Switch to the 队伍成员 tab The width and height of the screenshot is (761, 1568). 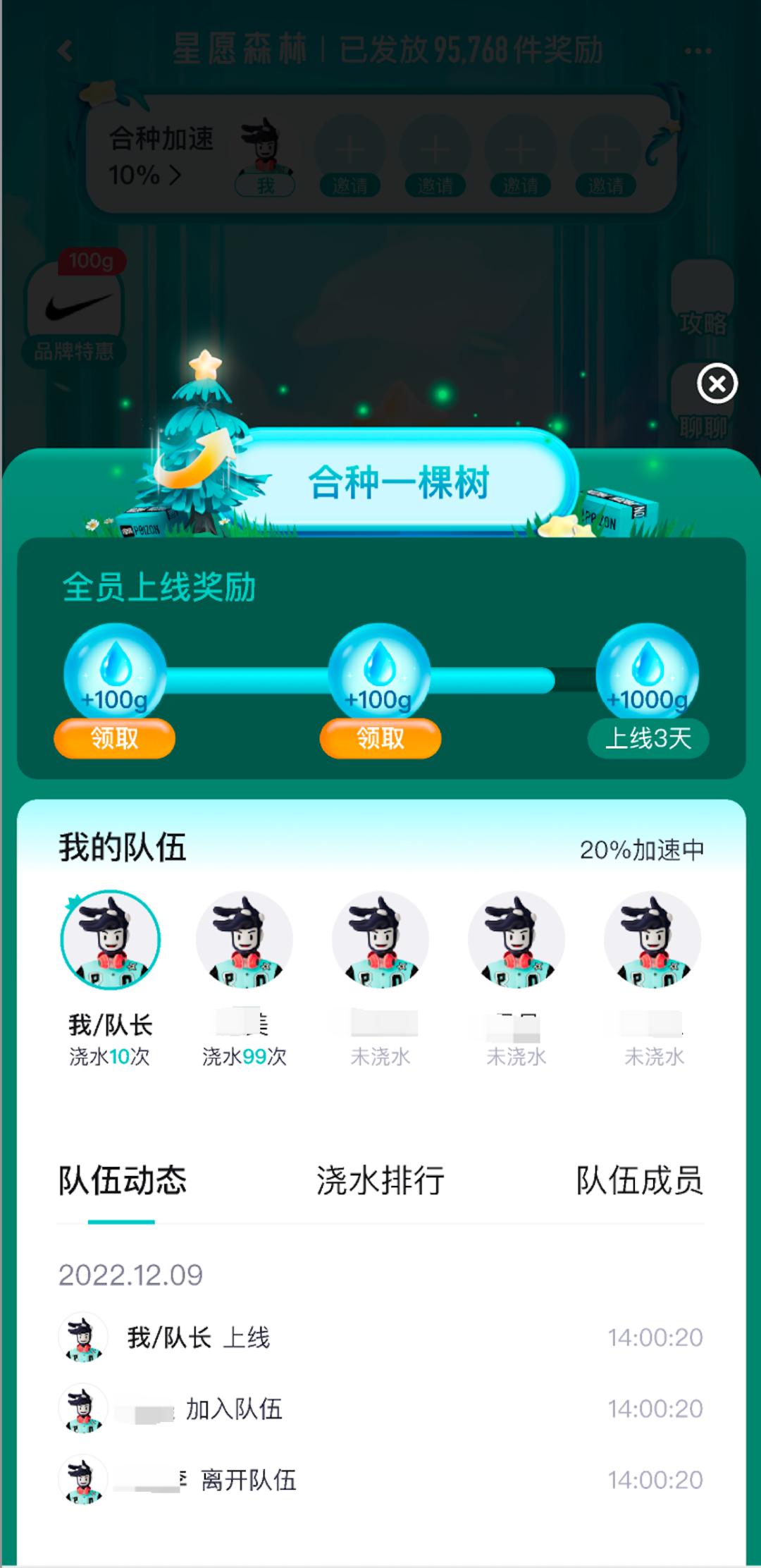pyautogui.click(x=639, y=1180)
